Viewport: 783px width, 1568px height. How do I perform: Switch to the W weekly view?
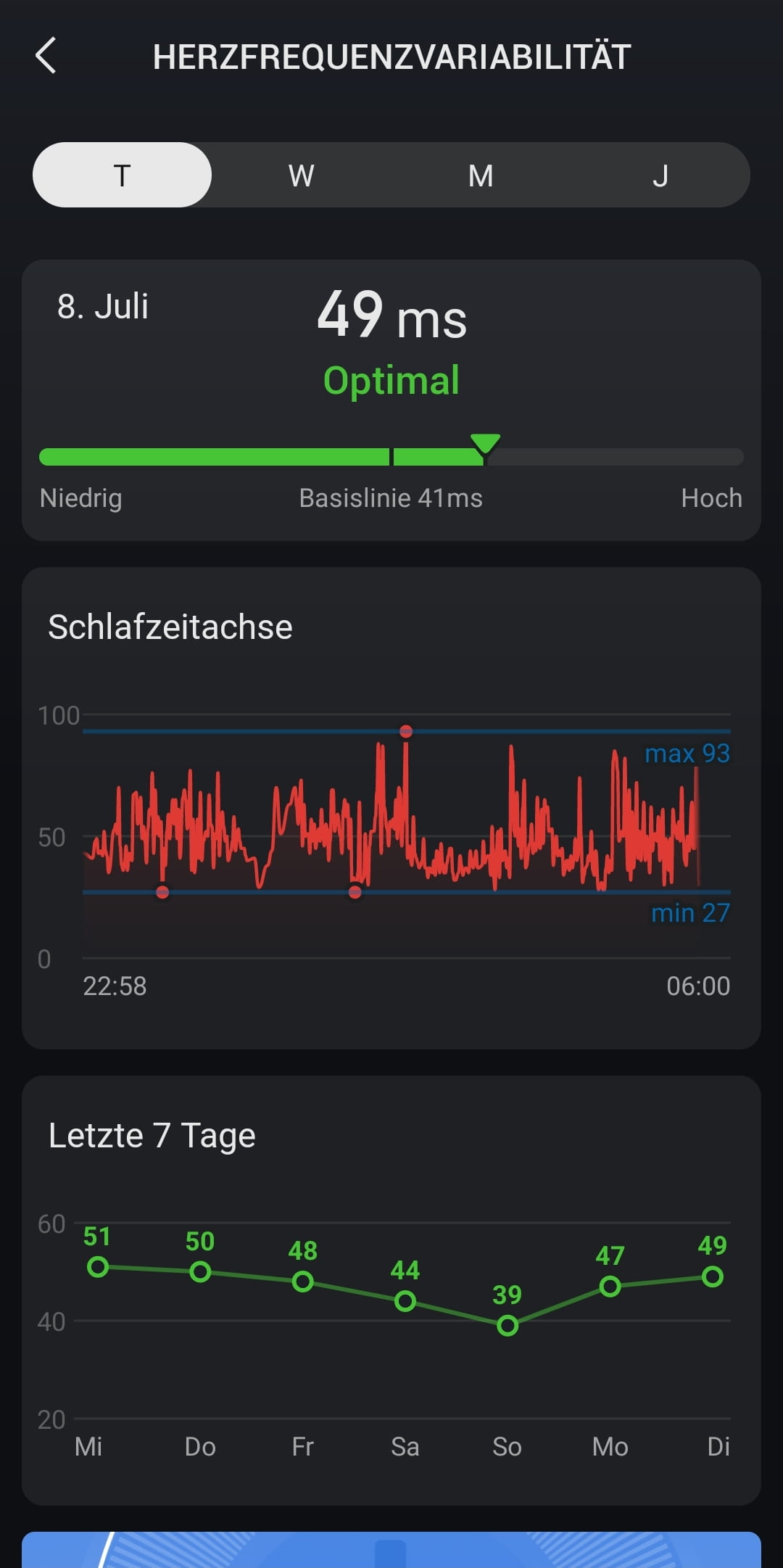(301, 175)
